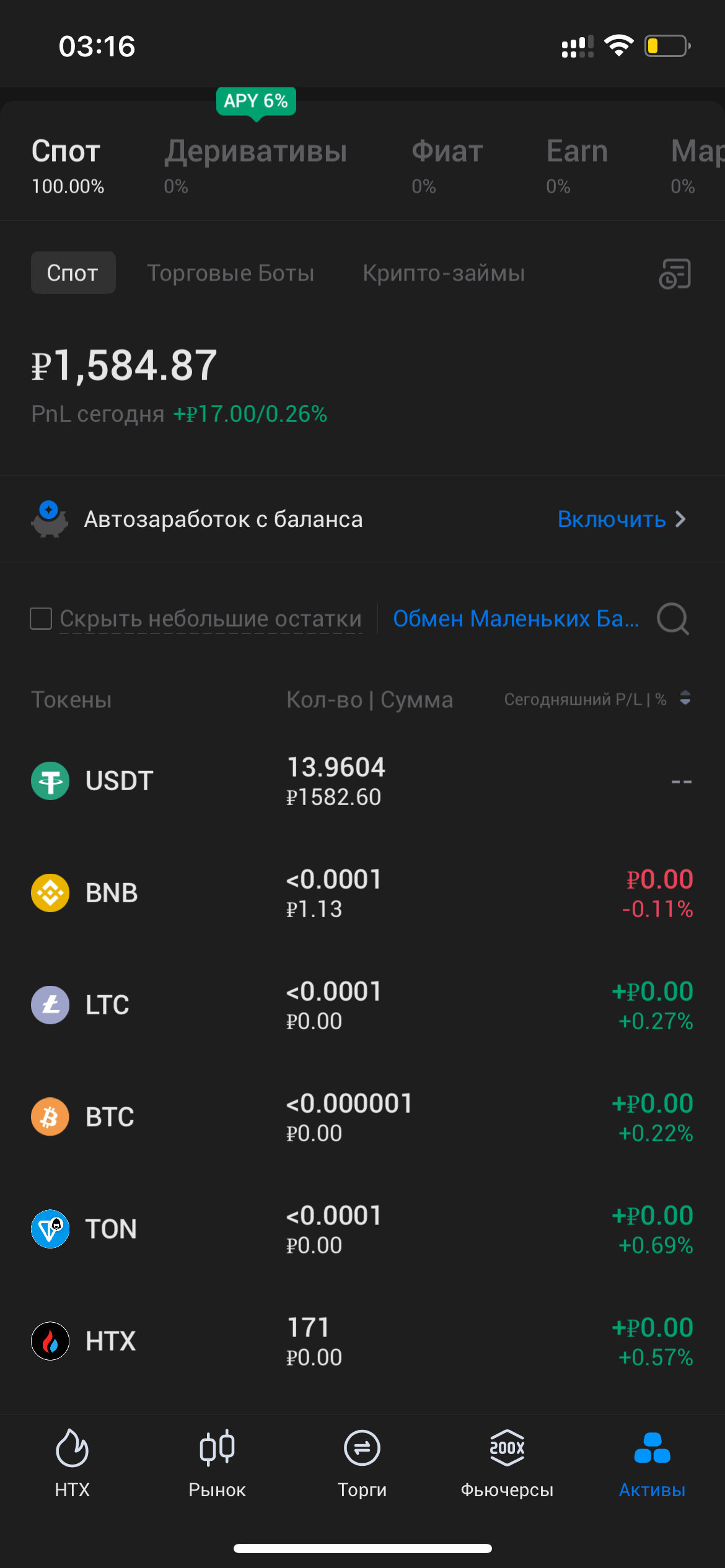This screenshot has width=725, height=1568.
Task: Open Обмен Маленьких Балансов link
Action: 516,619
